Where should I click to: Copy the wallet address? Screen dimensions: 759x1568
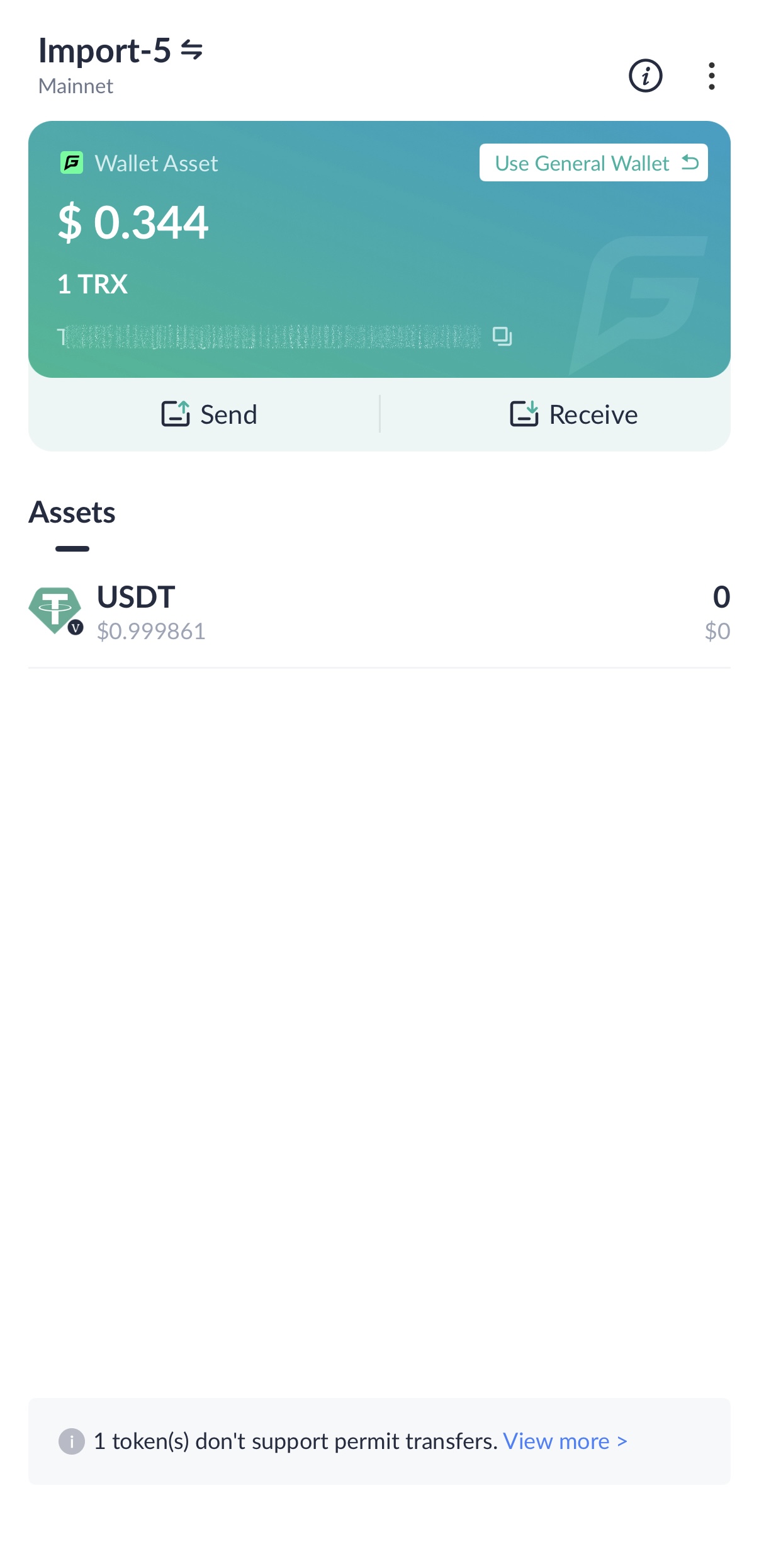502,336
